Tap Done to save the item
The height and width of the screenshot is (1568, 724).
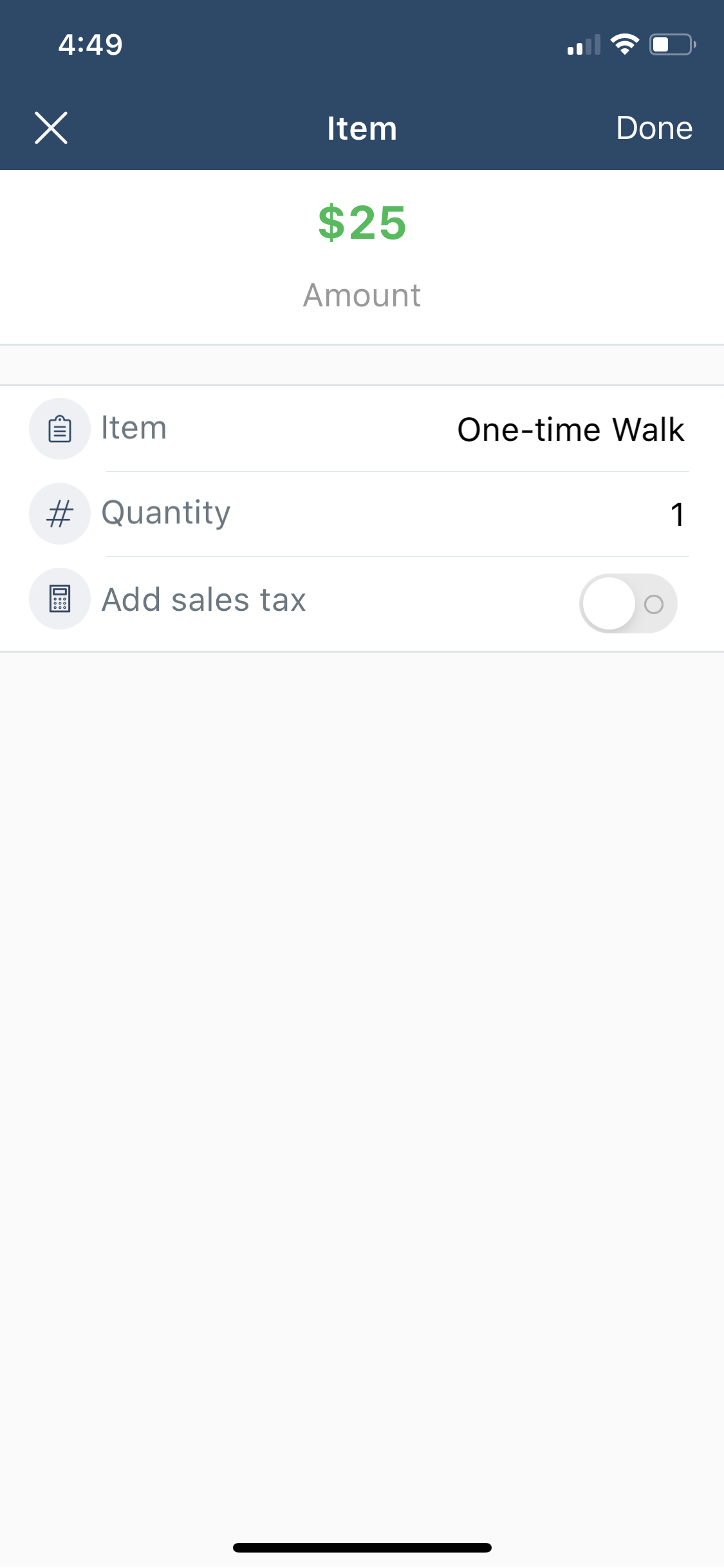[x=654, y=127]
